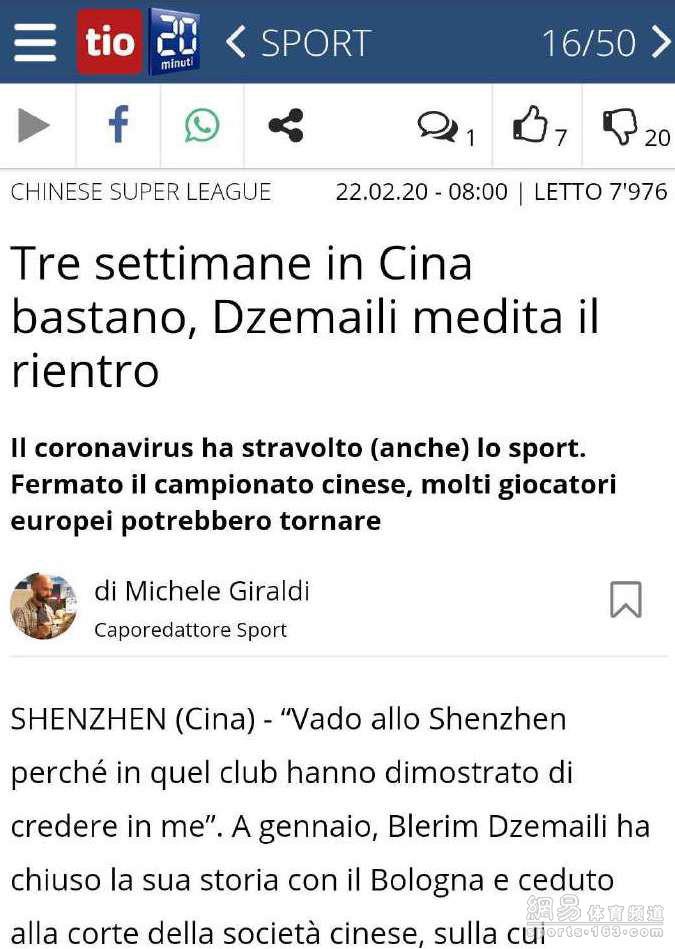Go to next article 17/50
Viewport: 675px width, 949px height.
(660, 42)
